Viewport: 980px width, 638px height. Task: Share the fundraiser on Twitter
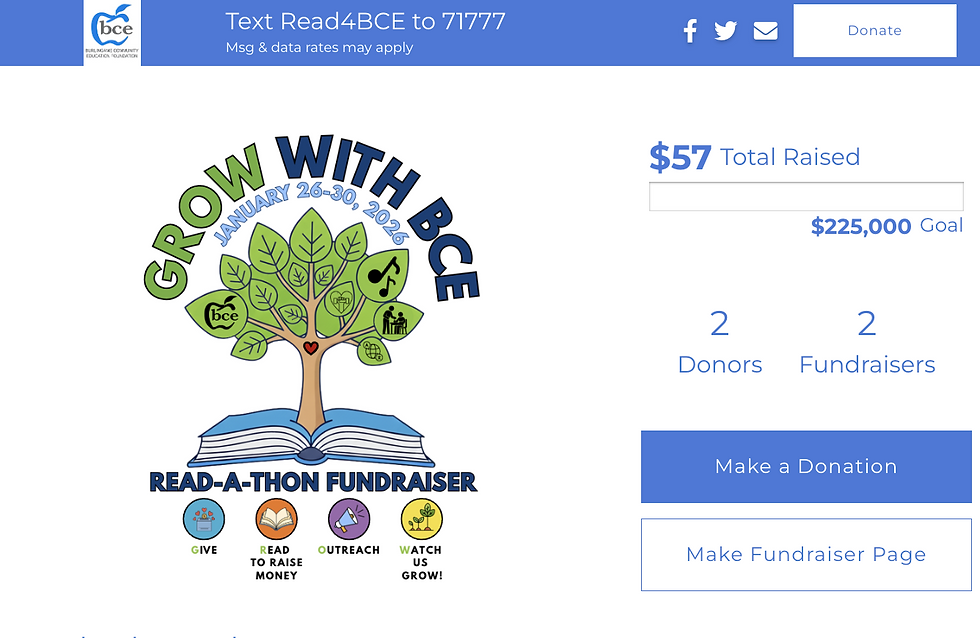[x=726, y=31]
